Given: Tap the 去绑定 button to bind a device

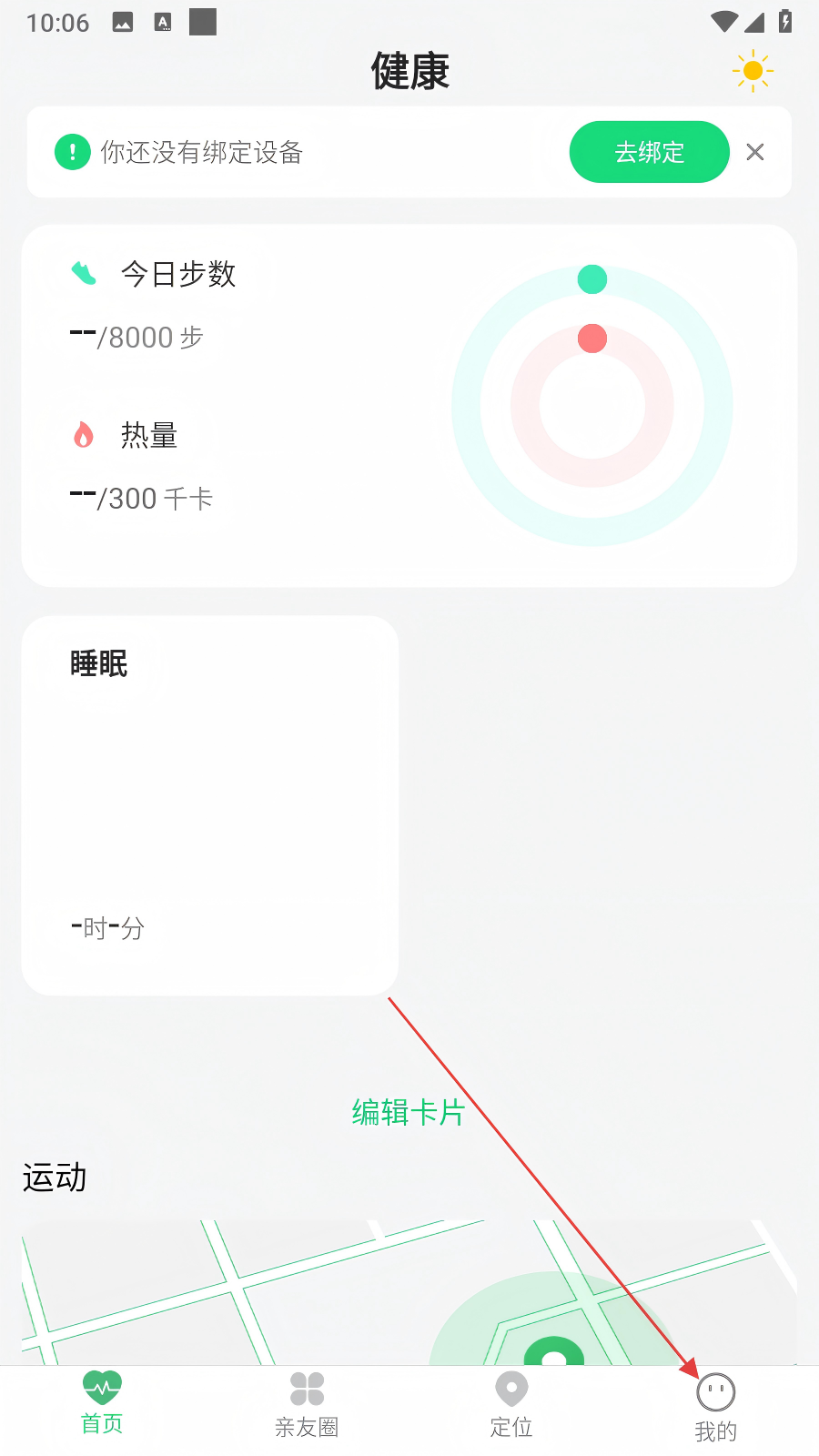Looking at the screenshot, I should [649, 152].
